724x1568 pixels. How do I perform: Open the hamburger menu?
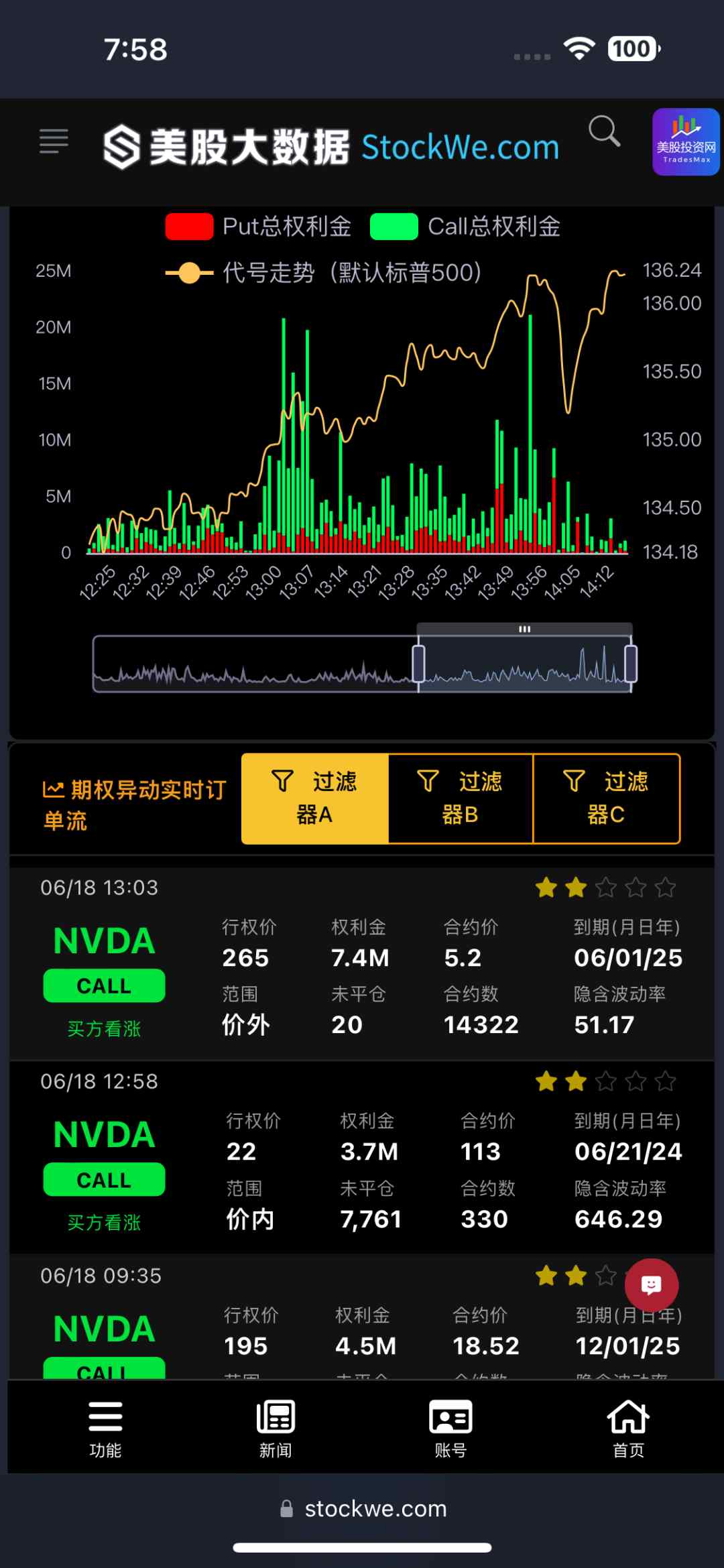54,141
